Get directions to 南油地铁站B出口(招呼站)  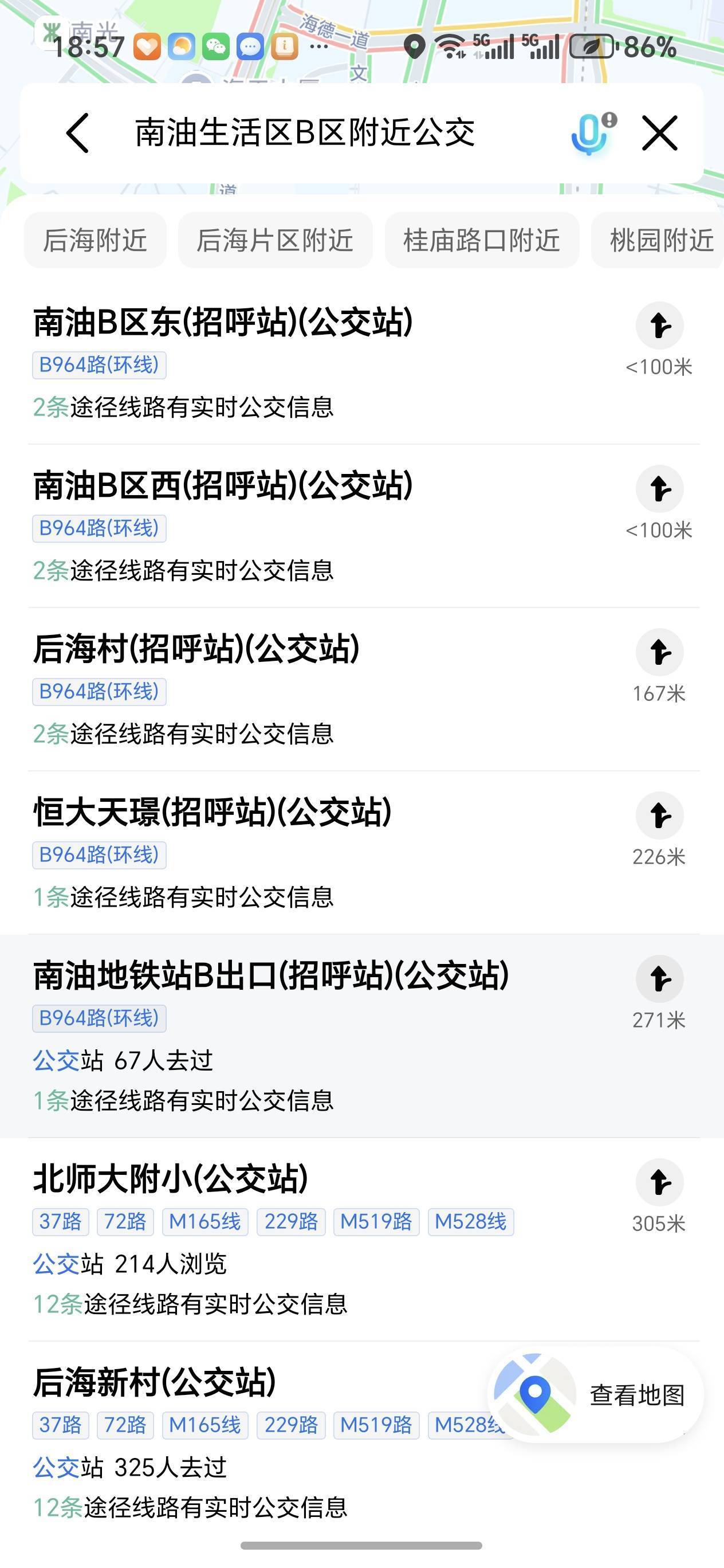point(659,979)
